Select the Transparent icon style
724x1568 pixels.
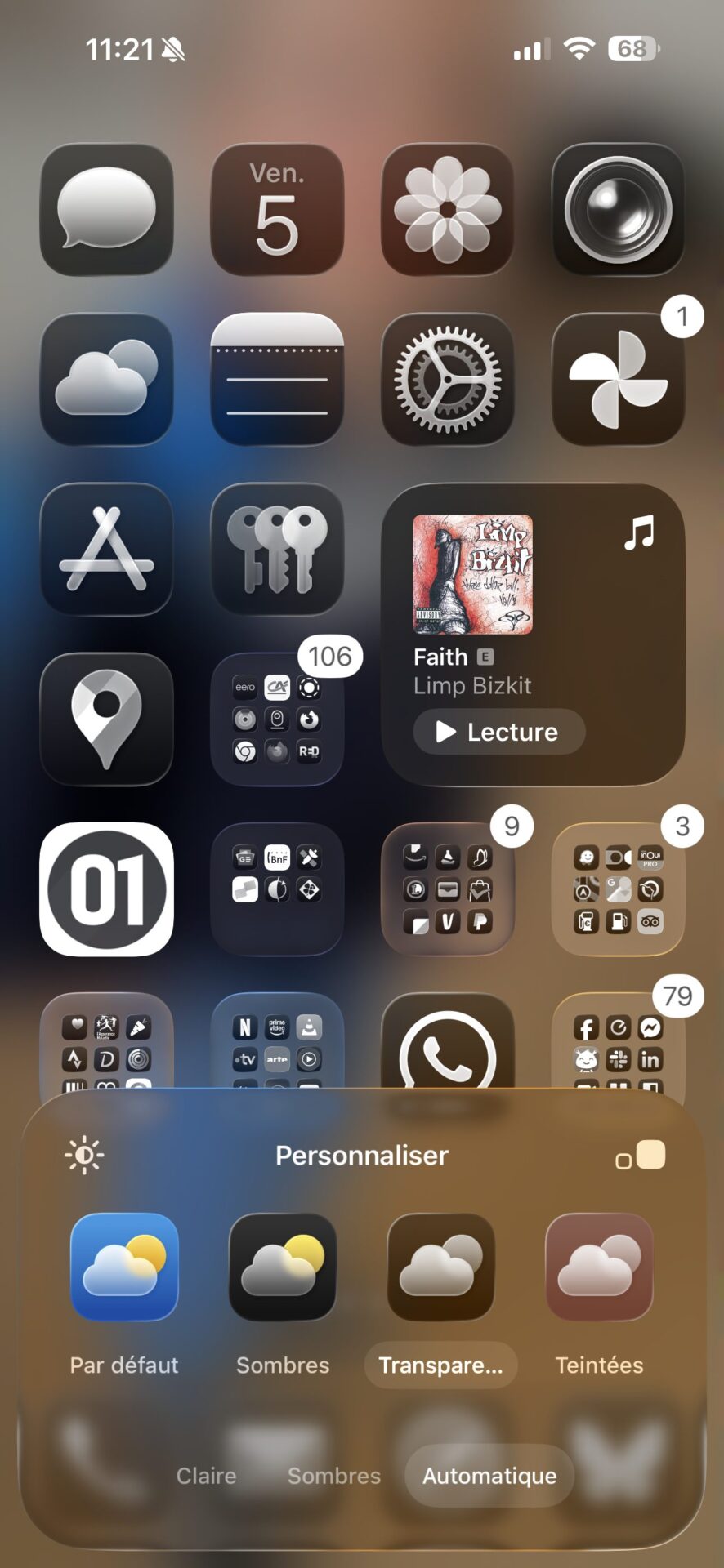click(441, 1267)
